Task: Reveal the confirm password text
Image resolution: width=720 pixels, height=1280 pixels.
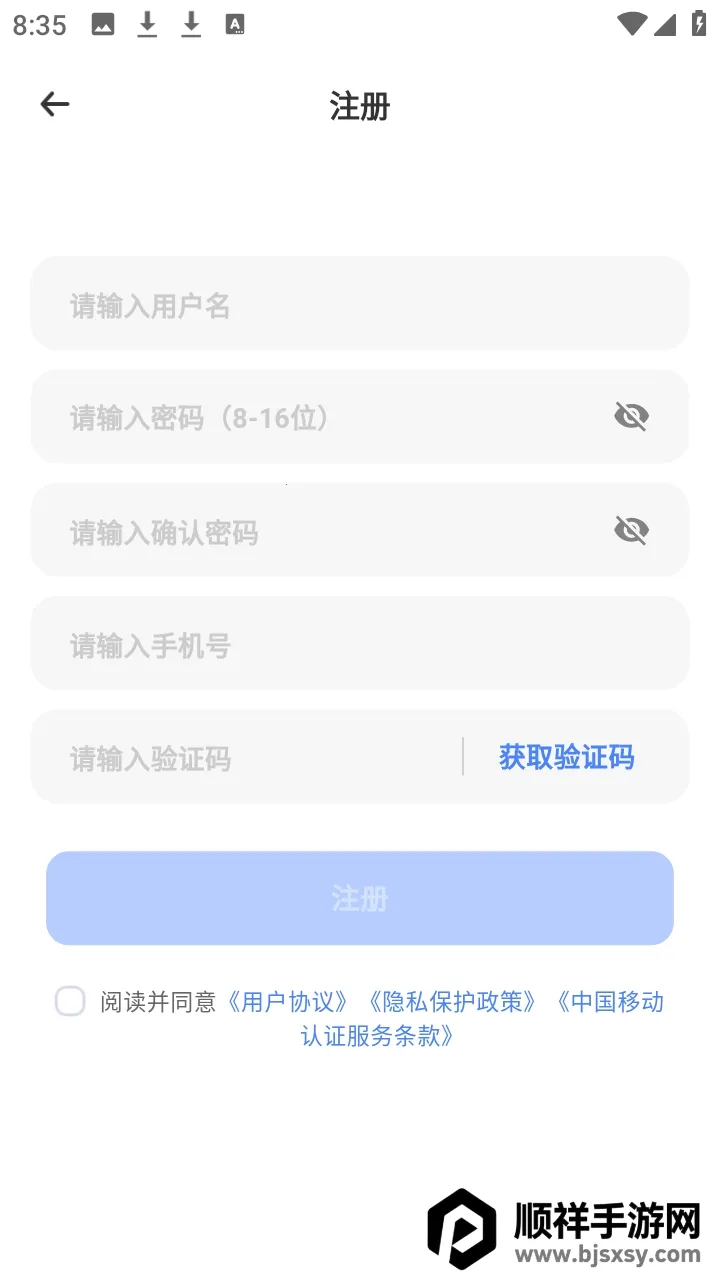Action: 631,531
